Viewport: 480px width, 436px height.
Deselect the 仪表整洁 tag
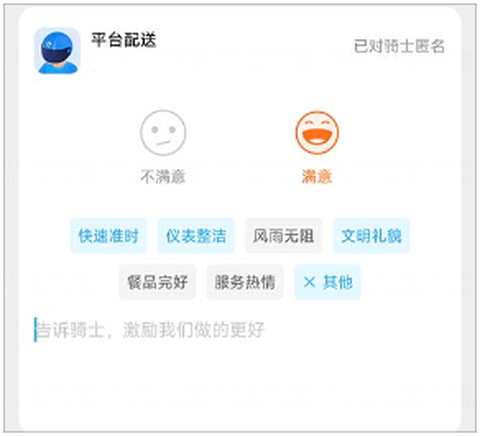(196, 236)
